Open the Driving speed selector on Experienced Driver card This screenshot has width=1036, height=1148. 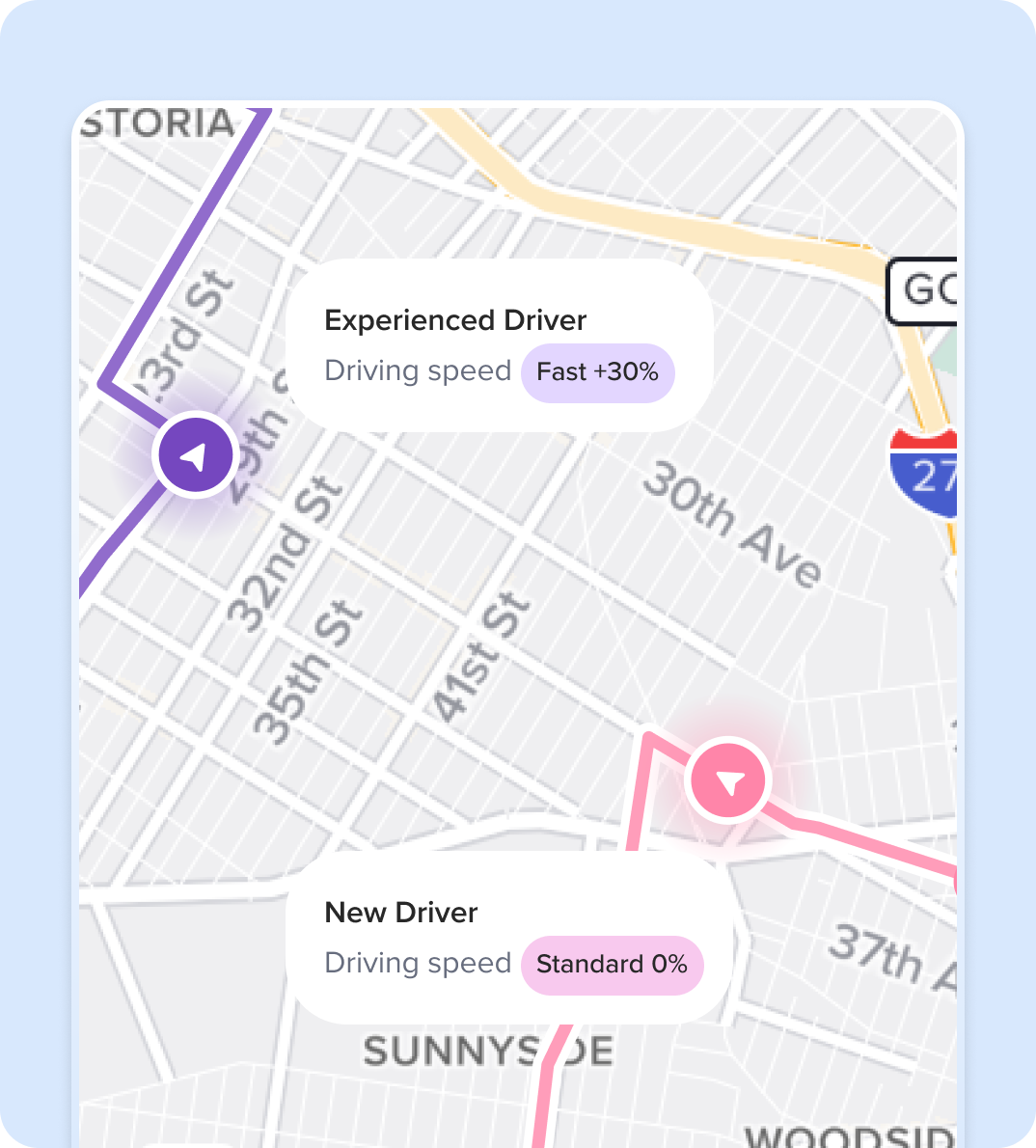(x=597, y=372)
